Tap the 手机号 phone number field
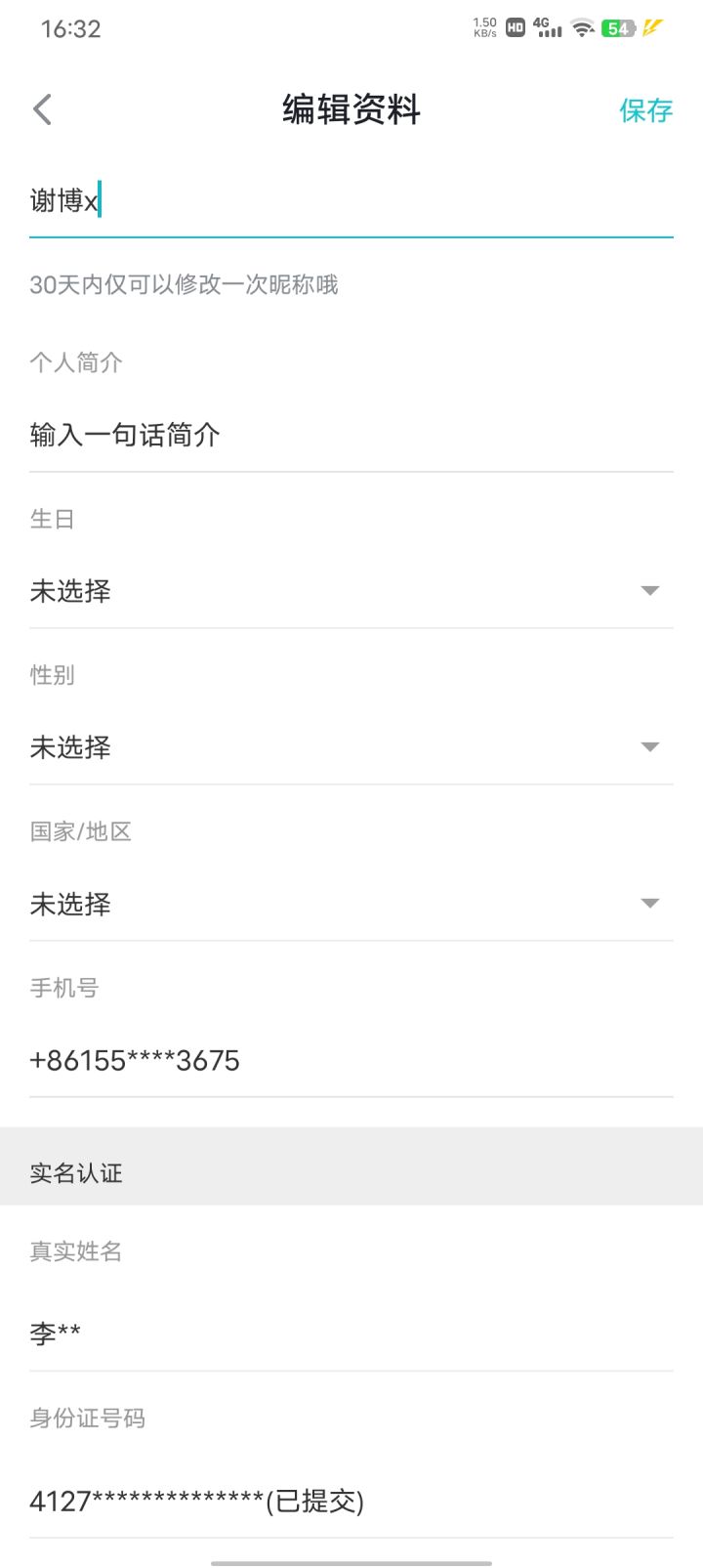Viewport: 703px width, 1568px height. click(351, 1060)
